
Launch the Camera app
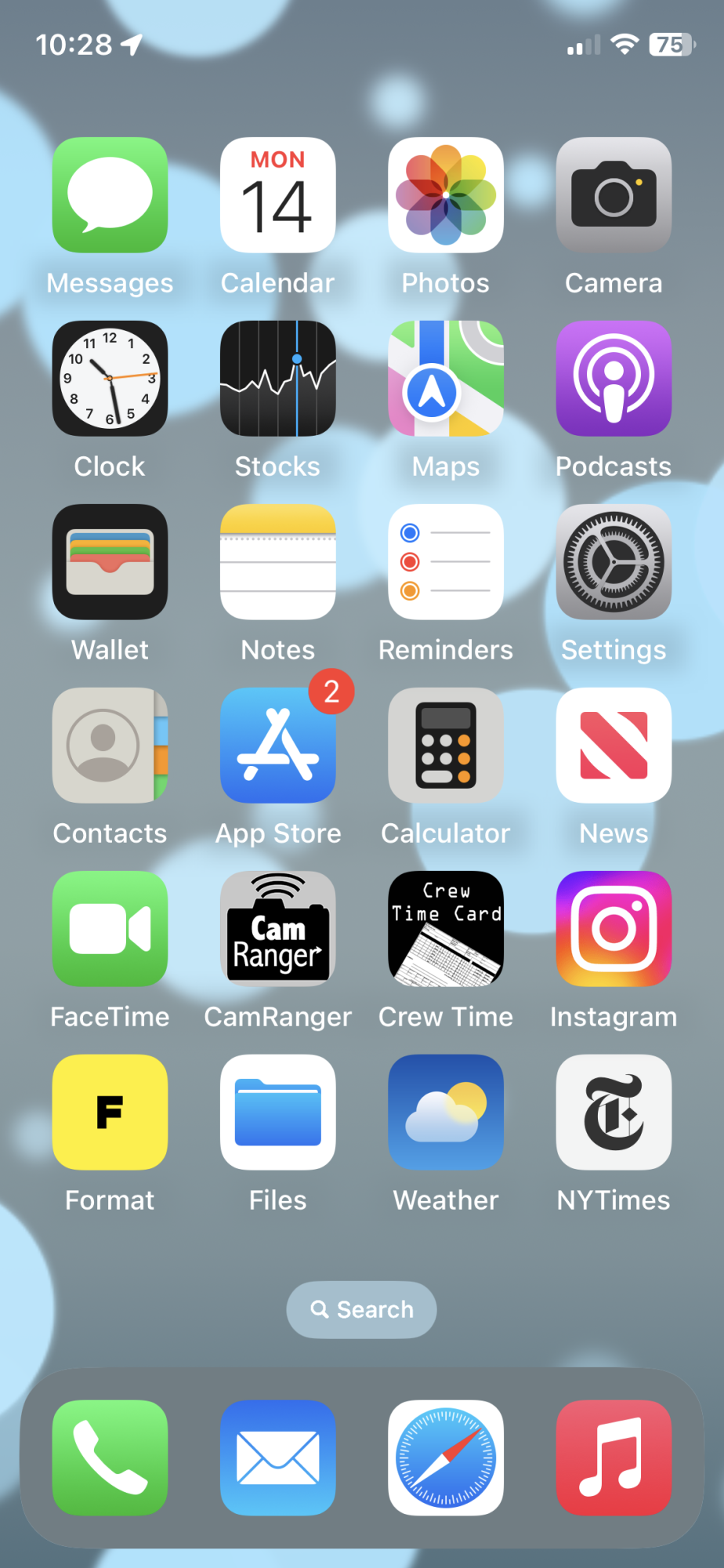(x=614, y=195)
